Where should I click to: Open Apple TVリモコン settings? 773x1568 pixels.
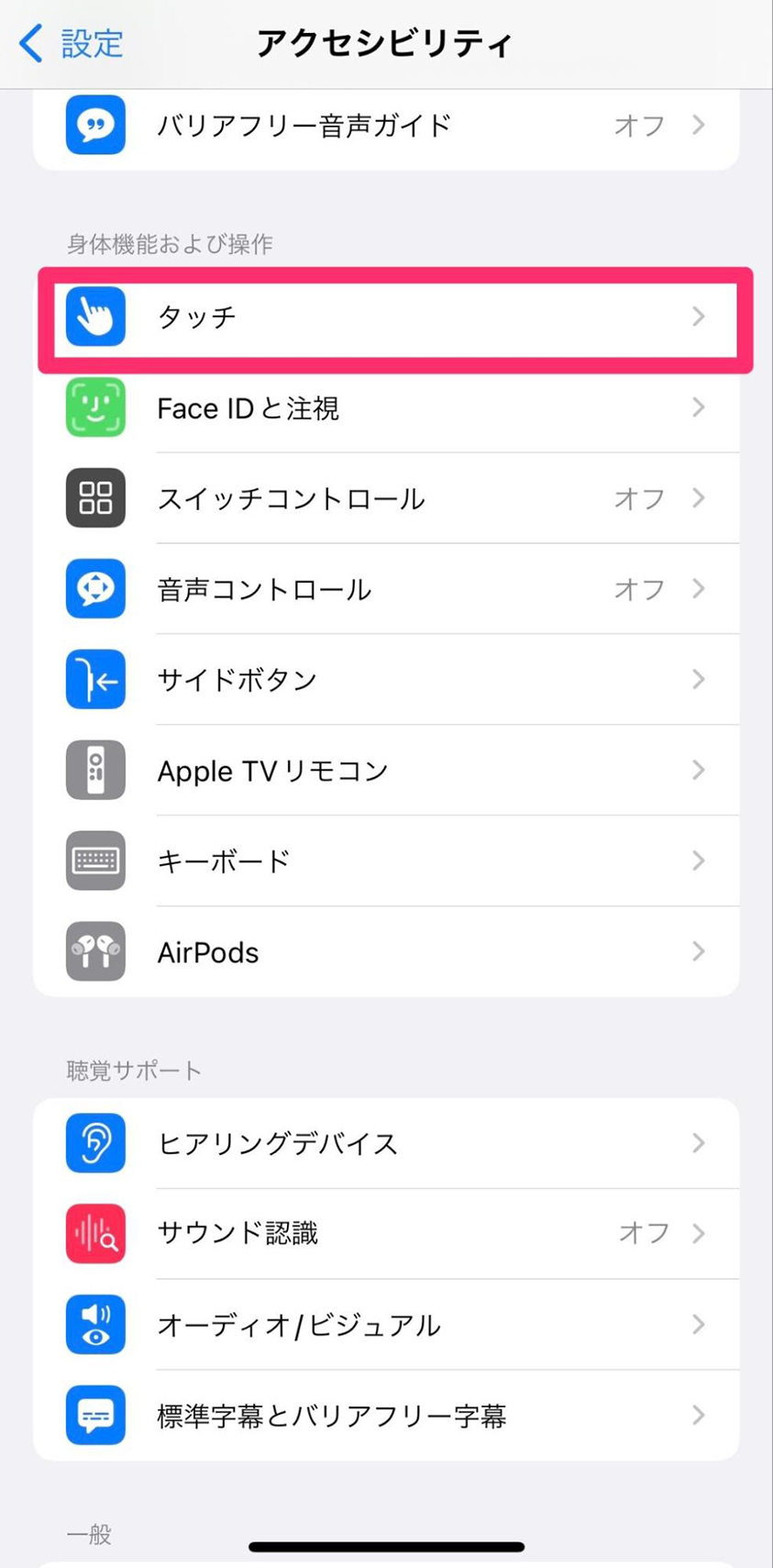[x=386, y=771]
